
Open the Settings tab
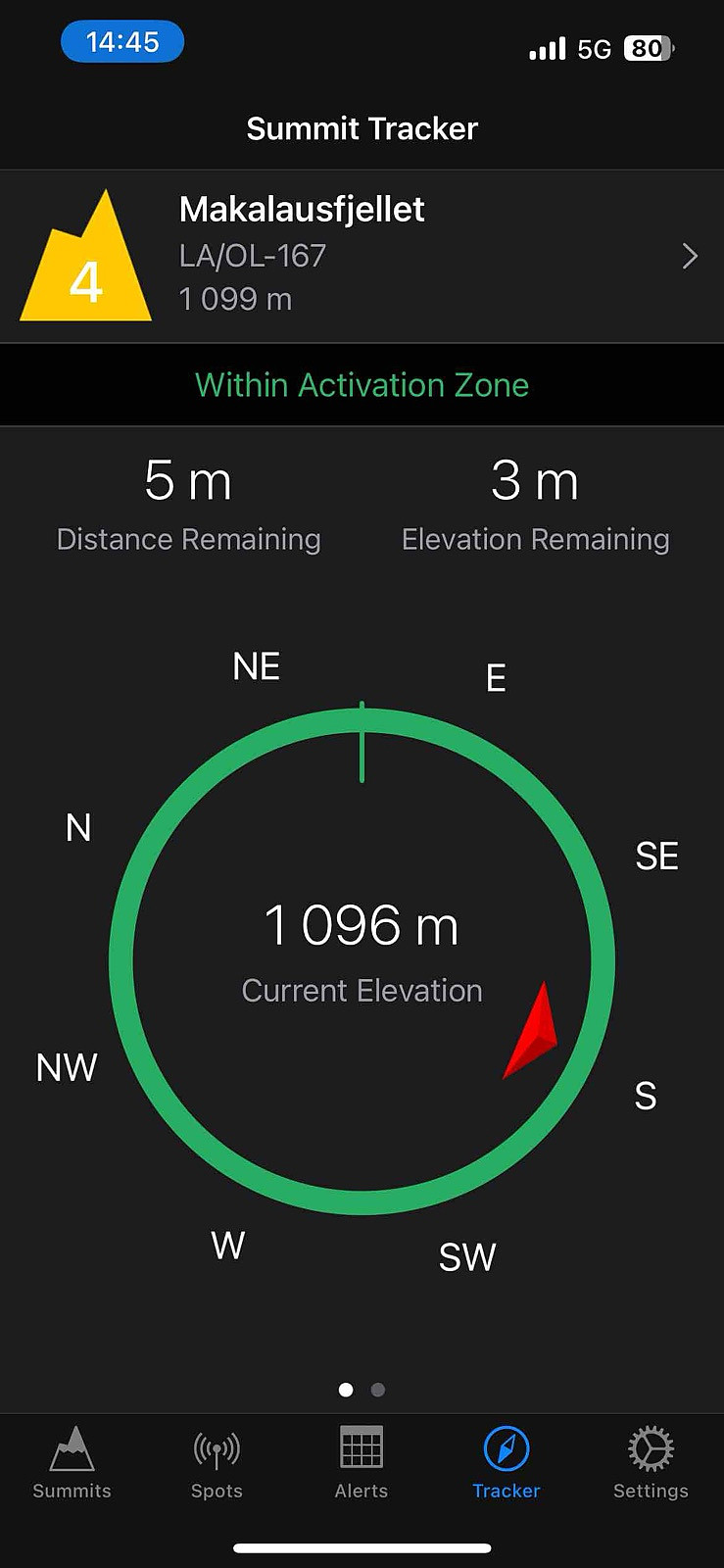coord(651,1463)
